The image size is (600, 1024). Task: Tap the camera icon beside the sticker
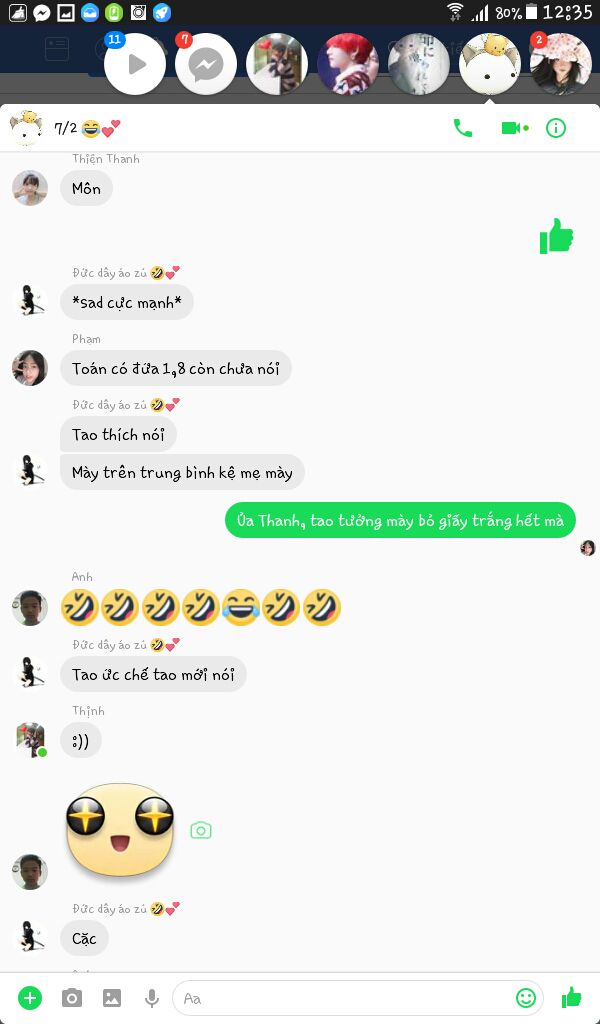[x=201, y=830]
